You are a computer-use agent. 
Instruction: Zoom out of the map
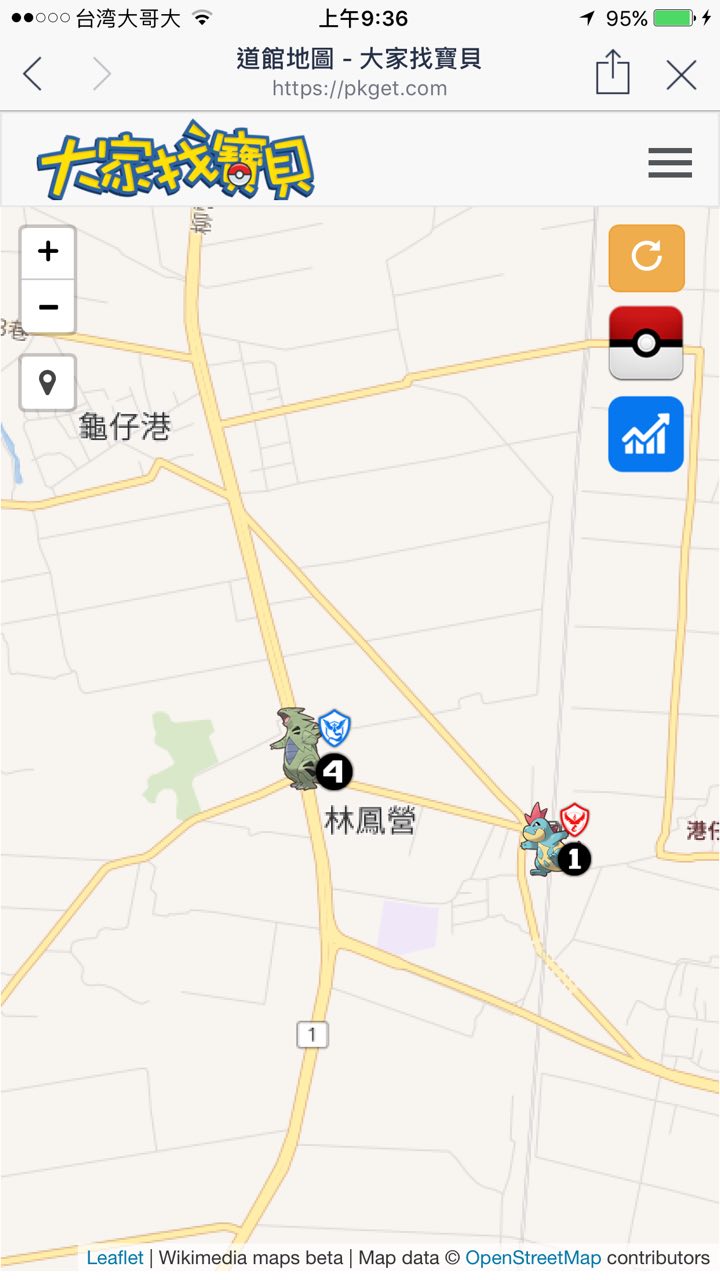tap(48, 307)
